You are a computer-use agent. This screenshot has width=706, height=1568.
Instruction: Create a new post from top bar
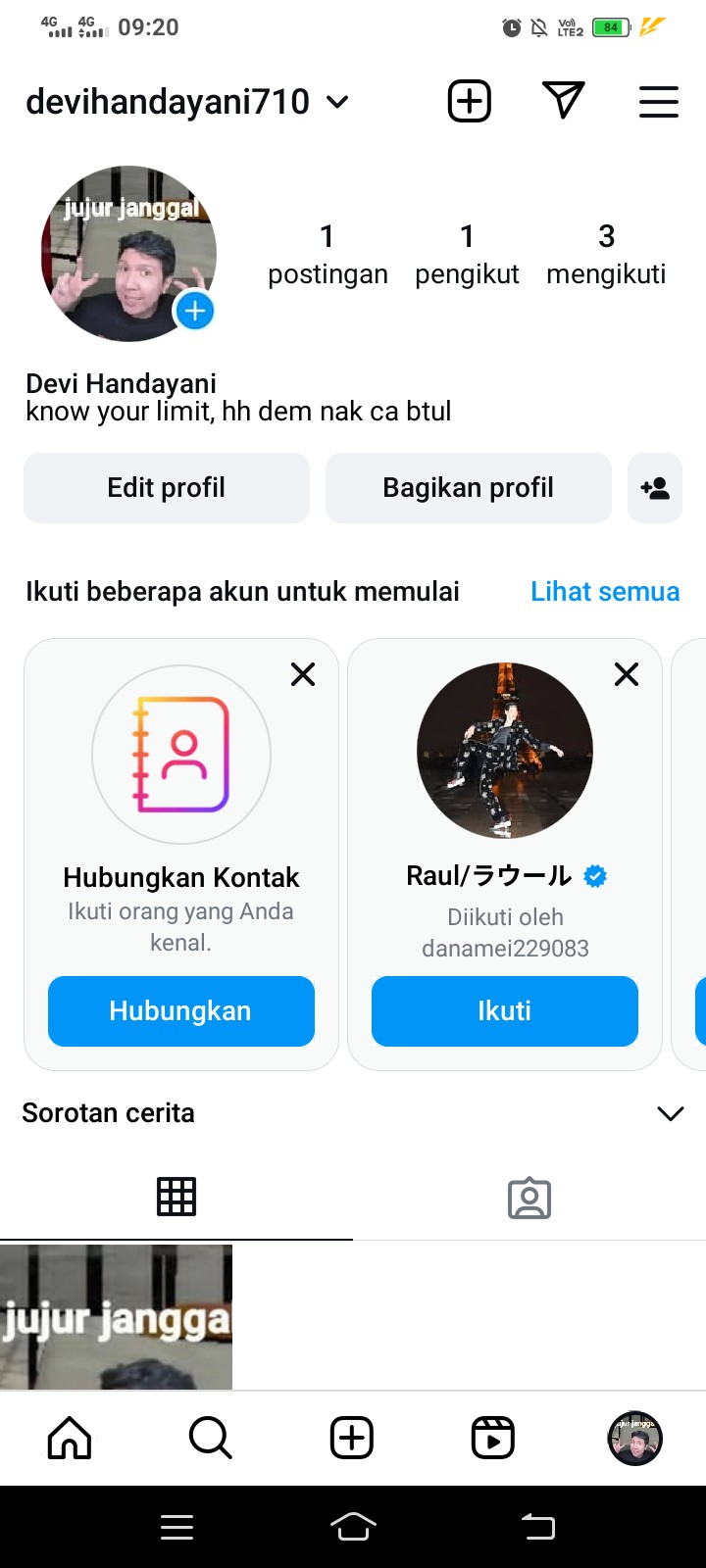pos(470,101)
